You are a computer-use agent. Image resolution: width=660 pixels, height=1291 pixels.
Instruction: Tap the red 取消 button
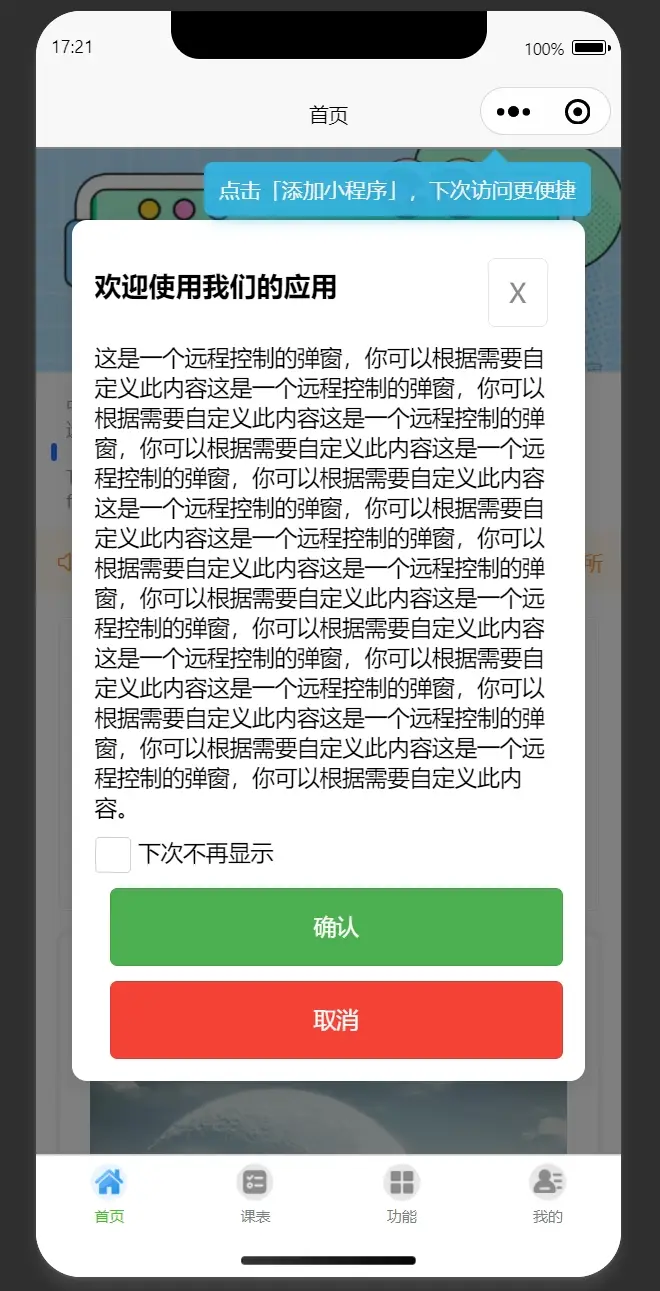point(336,1020)
